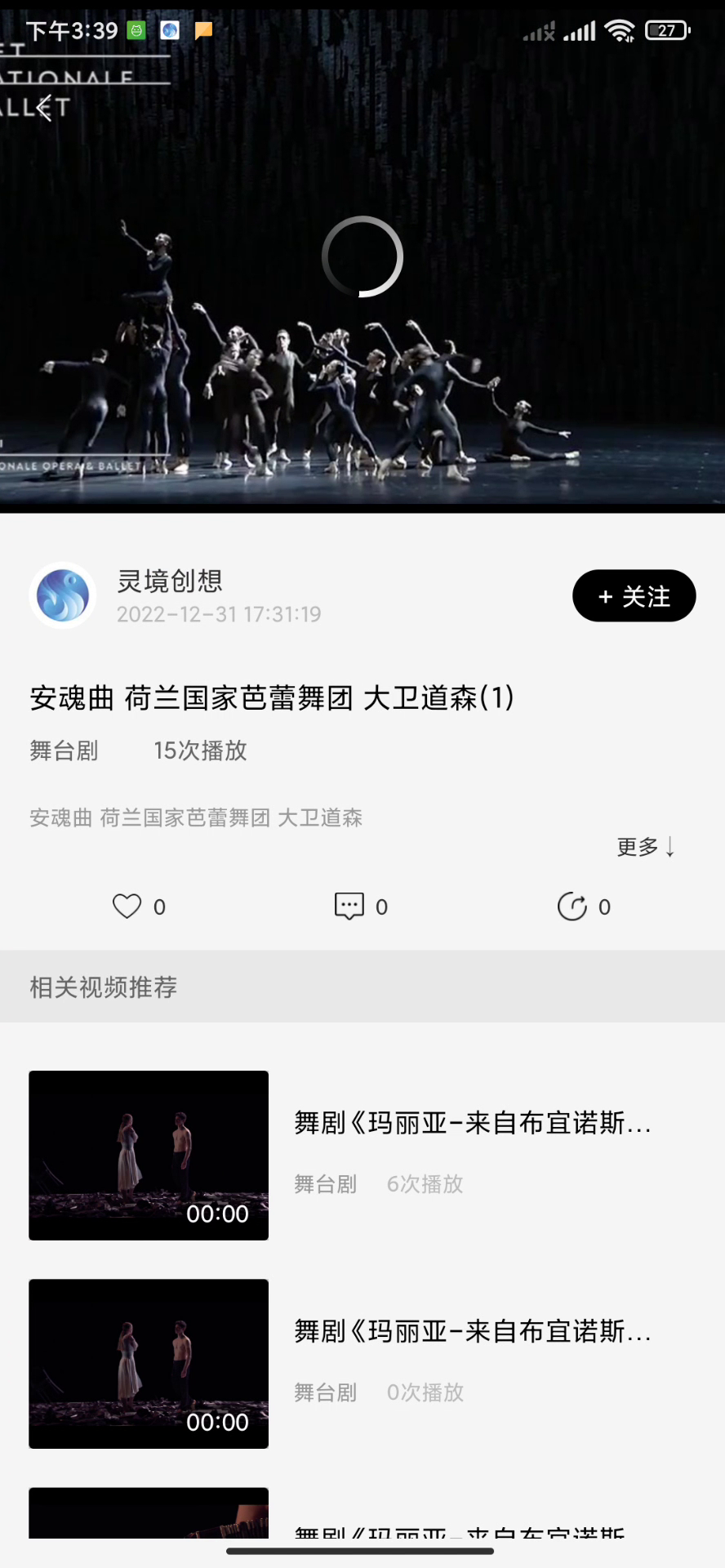
Task: Tap the battery indicator showing 27
Action: point(666,30)
